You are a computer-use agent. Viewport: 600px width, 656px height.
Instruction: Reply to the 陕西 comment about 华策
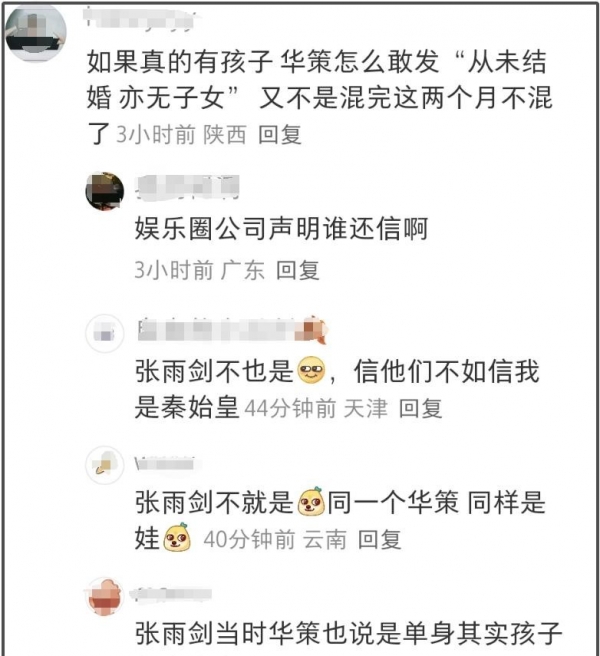coord(280,135)
